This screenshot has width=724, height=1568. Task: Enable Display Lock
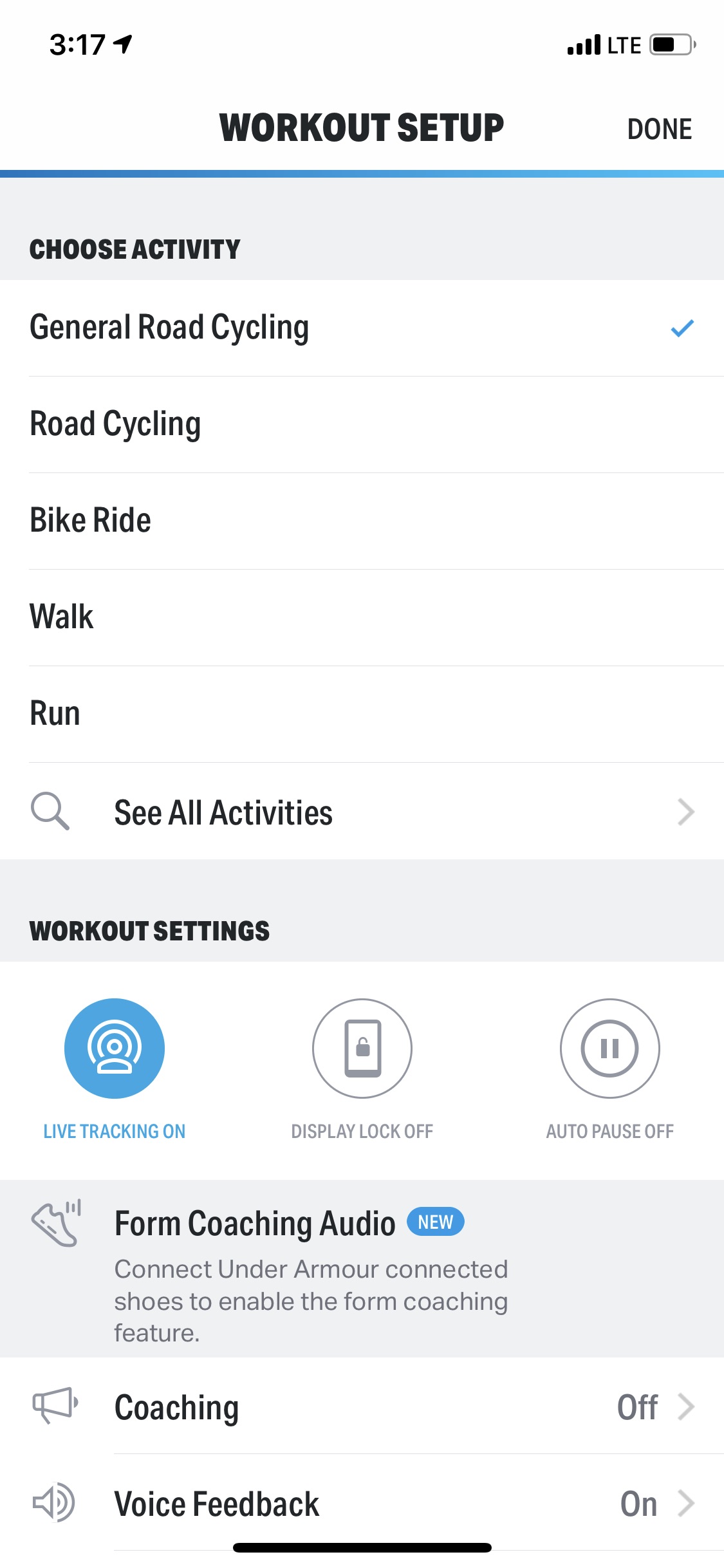pyautogui.click(x=362, y=1049)
